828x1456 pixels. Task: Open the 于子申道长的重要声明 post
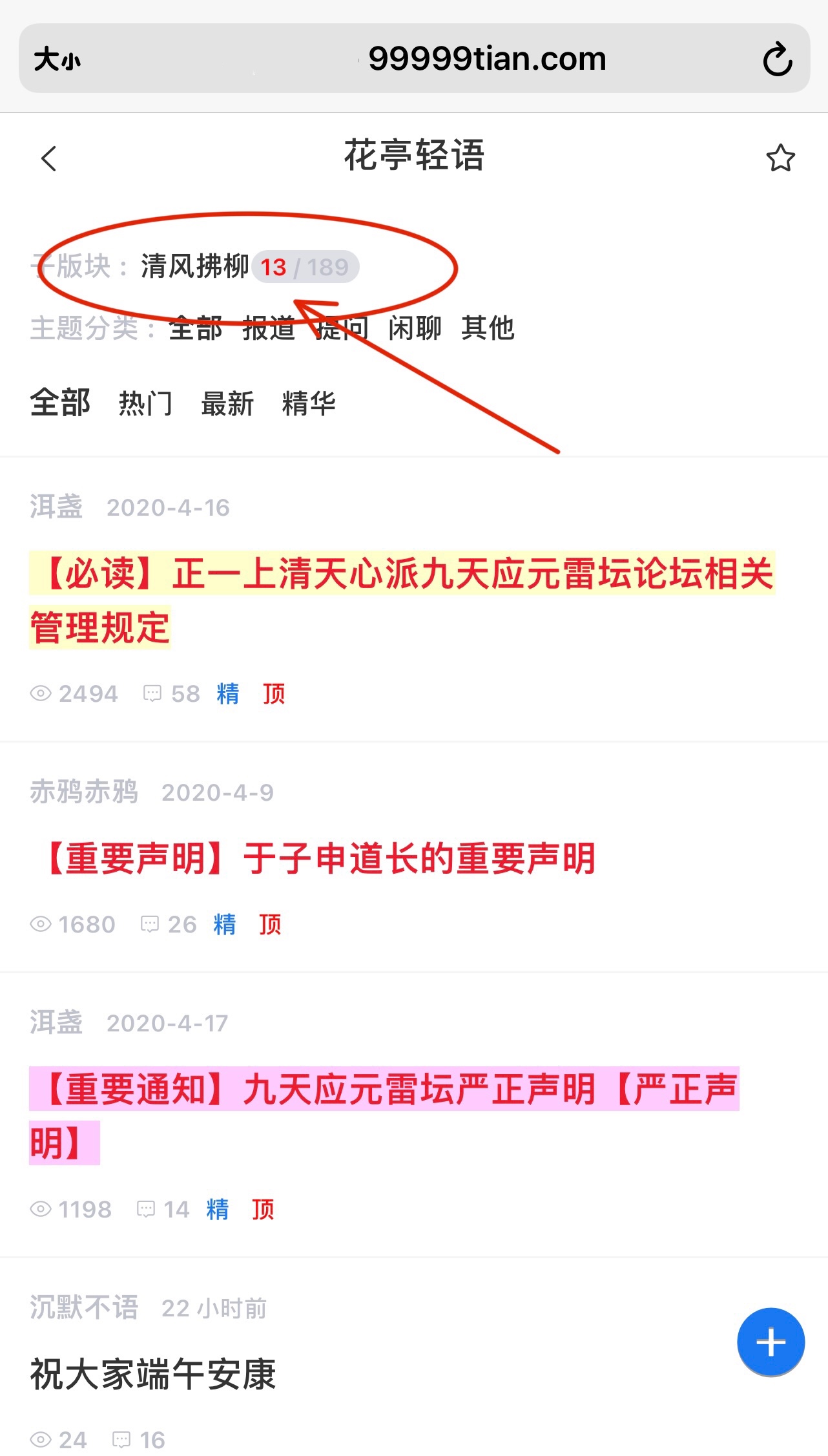coord(321,859)
